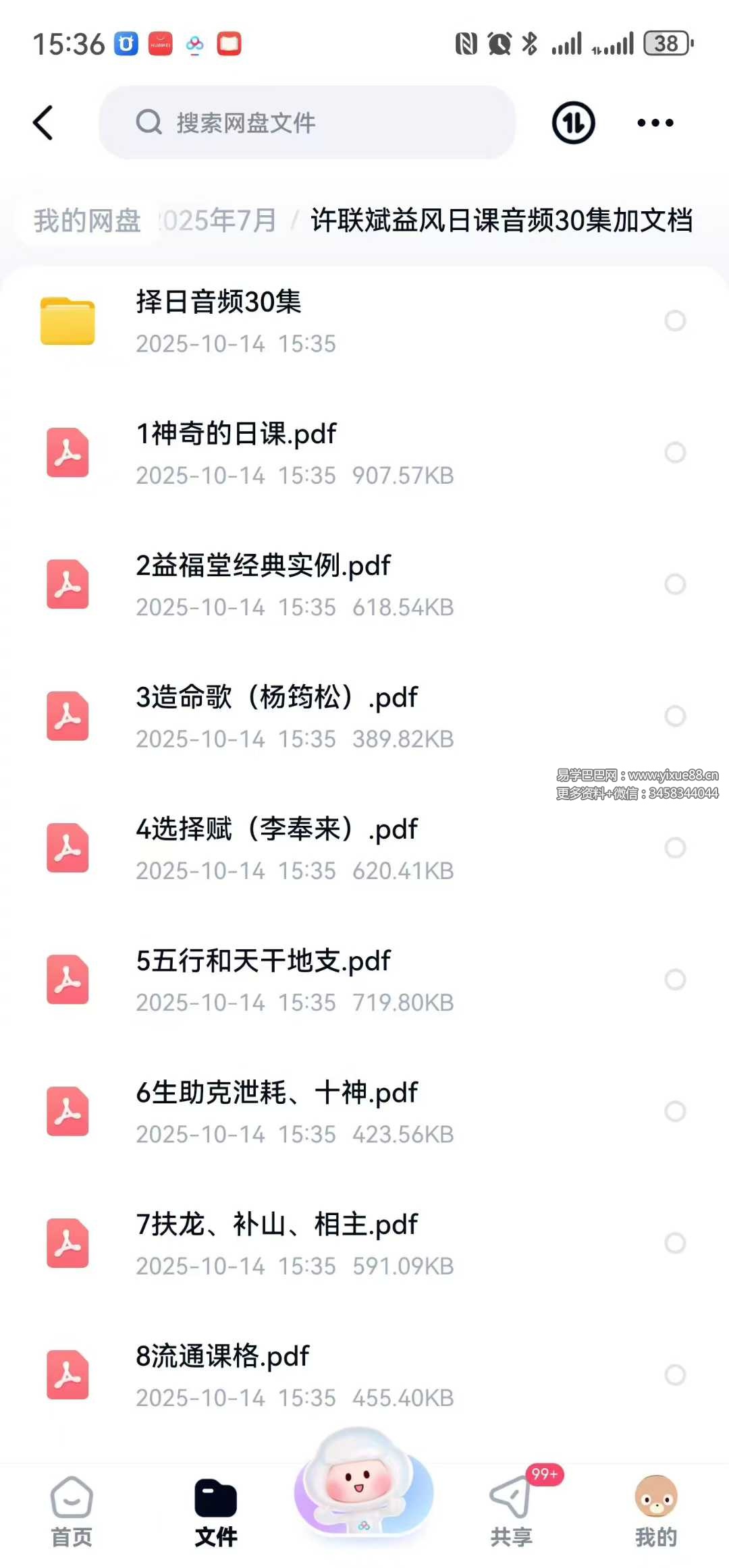Switch to the 文件 tab
This screenshot has width=729, height=1568.
click(216, 1511)
